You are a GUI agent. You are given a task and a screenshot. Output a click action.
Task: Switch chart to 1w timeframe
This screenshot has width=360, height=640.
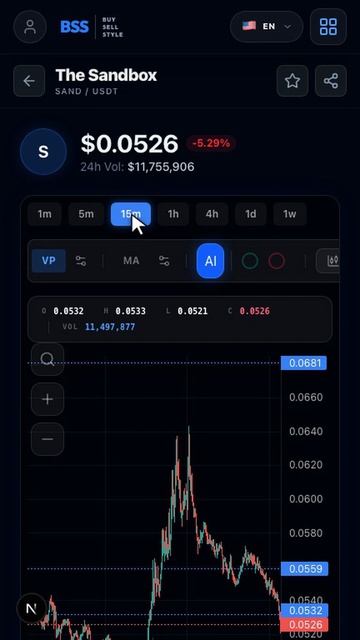[x=289, y=214]
